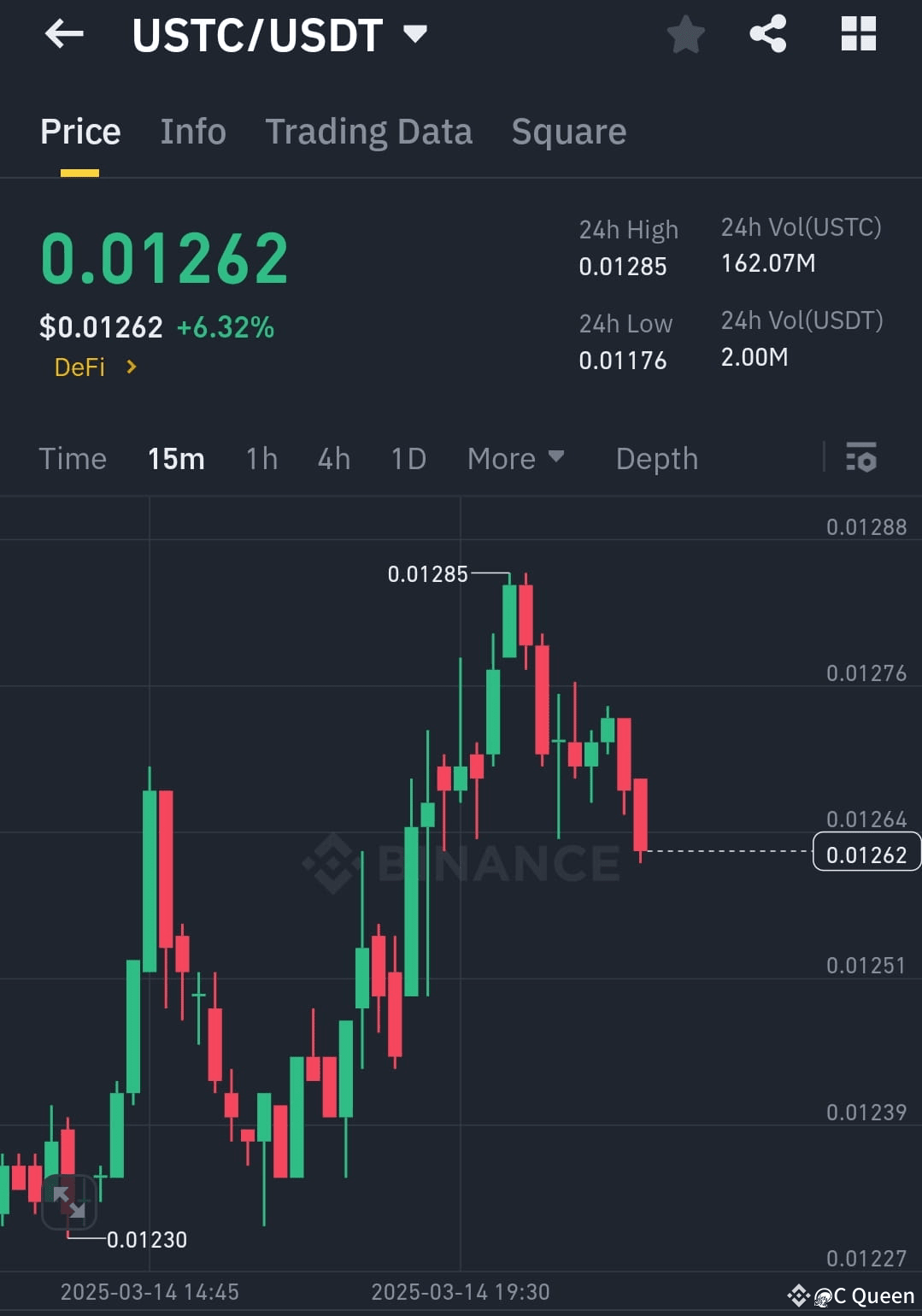The image size is (922, 1316).
Task: Click the current price label 0.01262
Action: pyautogui.click(x=866, y=852)
